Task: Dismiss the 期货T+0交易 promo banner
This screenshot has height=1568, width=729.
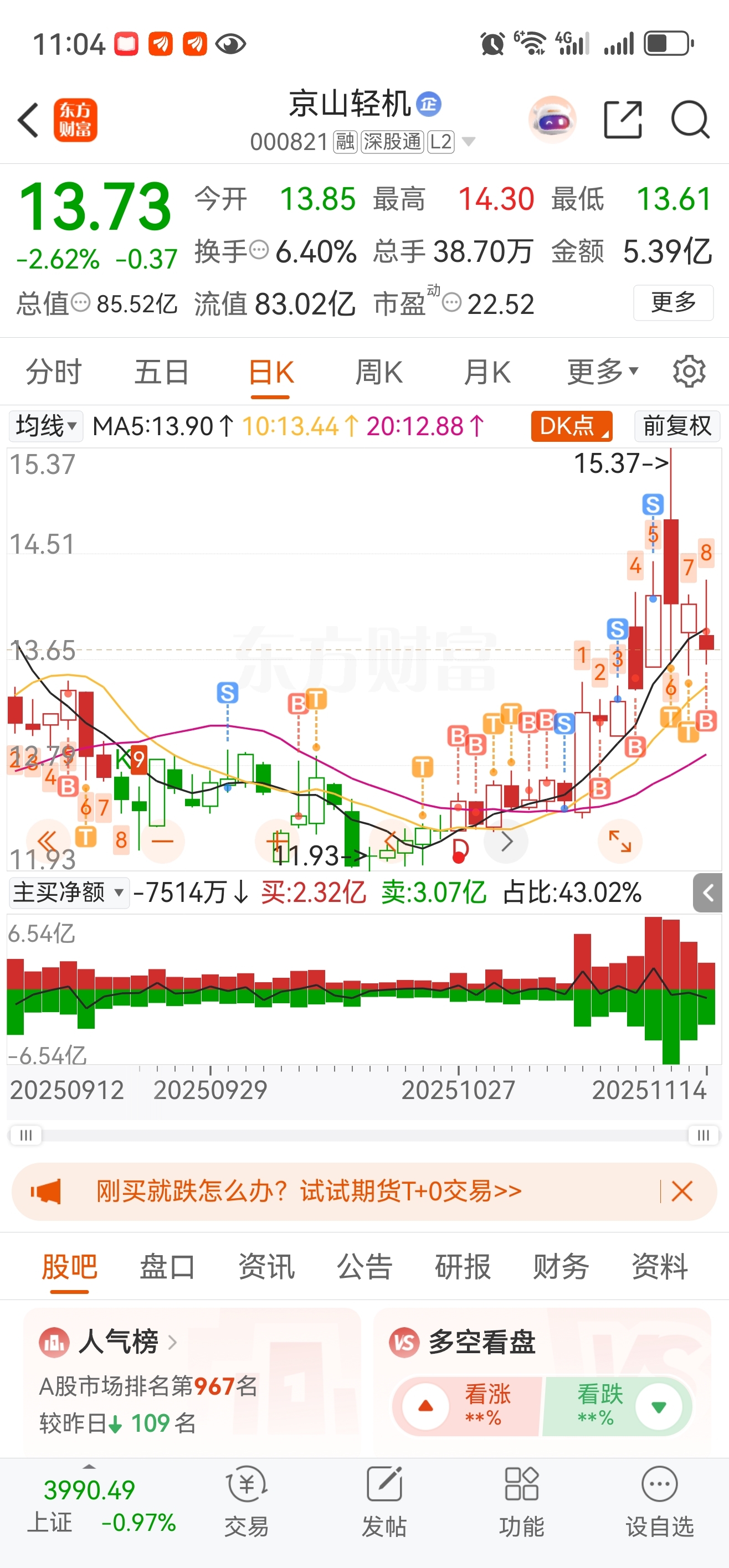Action: (681, 1191)
